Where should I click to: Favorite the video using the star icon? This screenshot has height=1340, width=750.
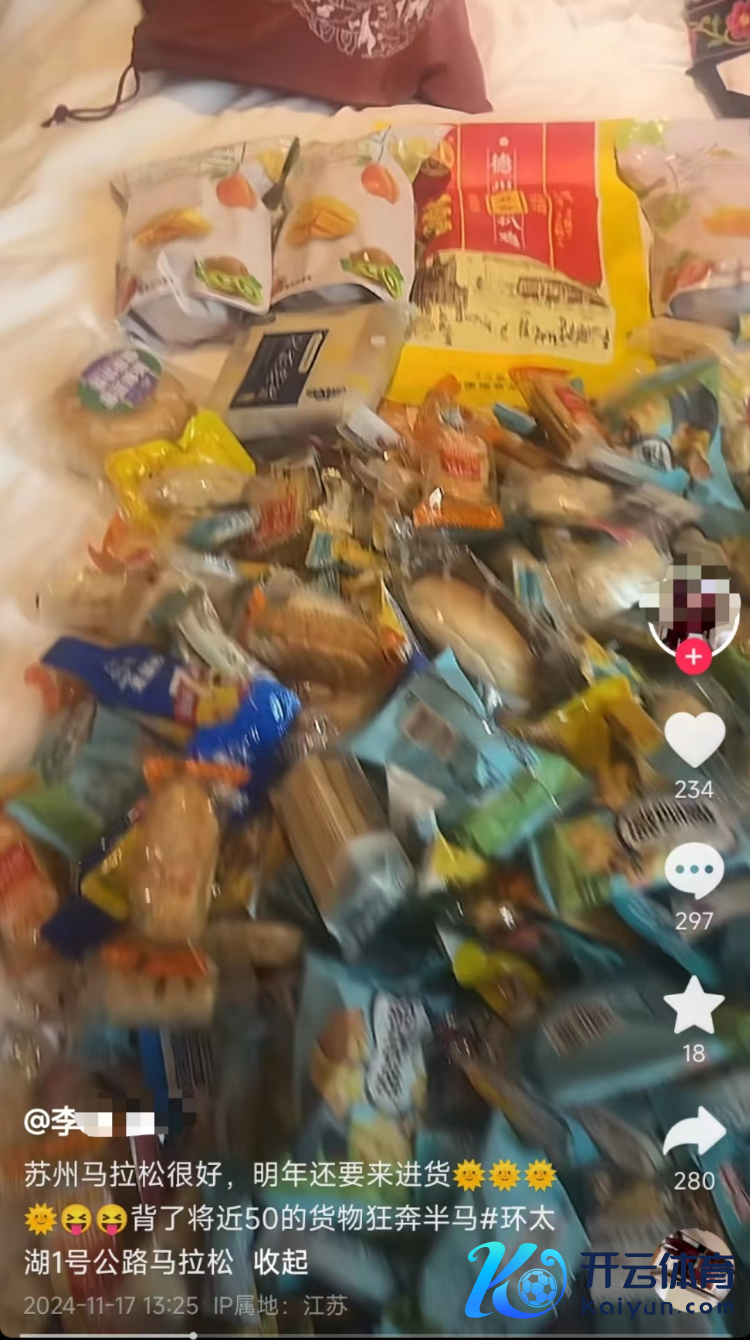pos(694,1006)
